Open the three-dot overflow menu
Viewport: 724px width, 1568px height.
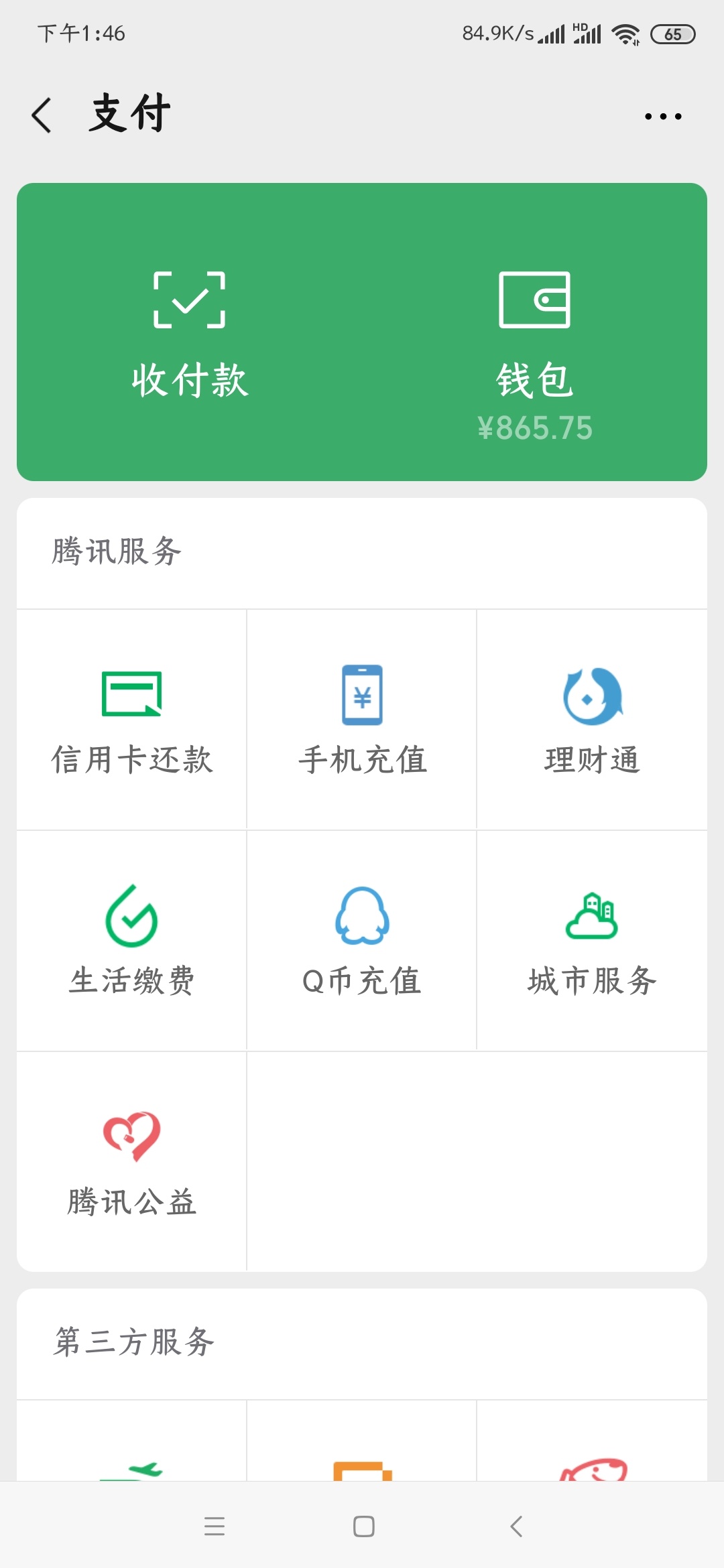pos(663,116)
